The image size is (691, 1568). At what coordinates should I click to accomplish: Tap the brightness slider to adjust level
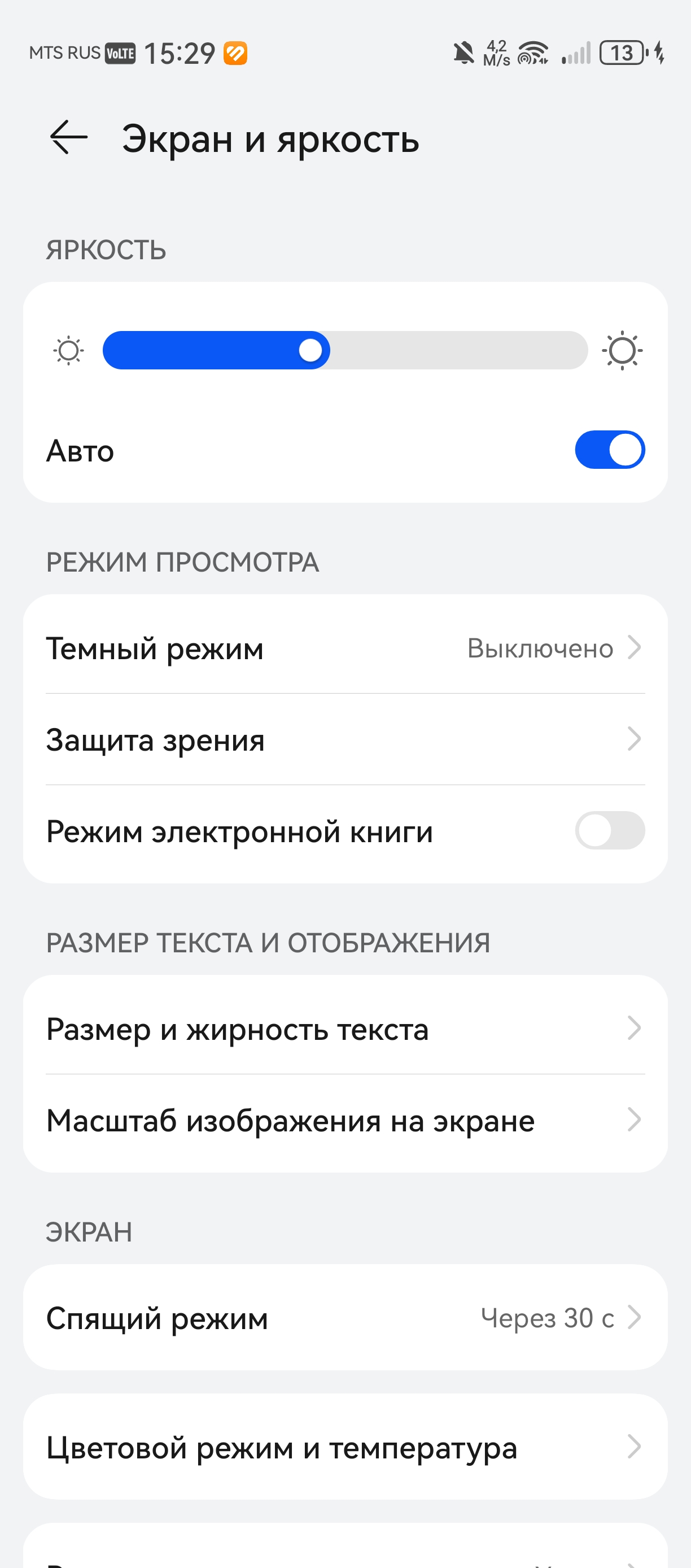pyautogui.click(x=345, y=350)
